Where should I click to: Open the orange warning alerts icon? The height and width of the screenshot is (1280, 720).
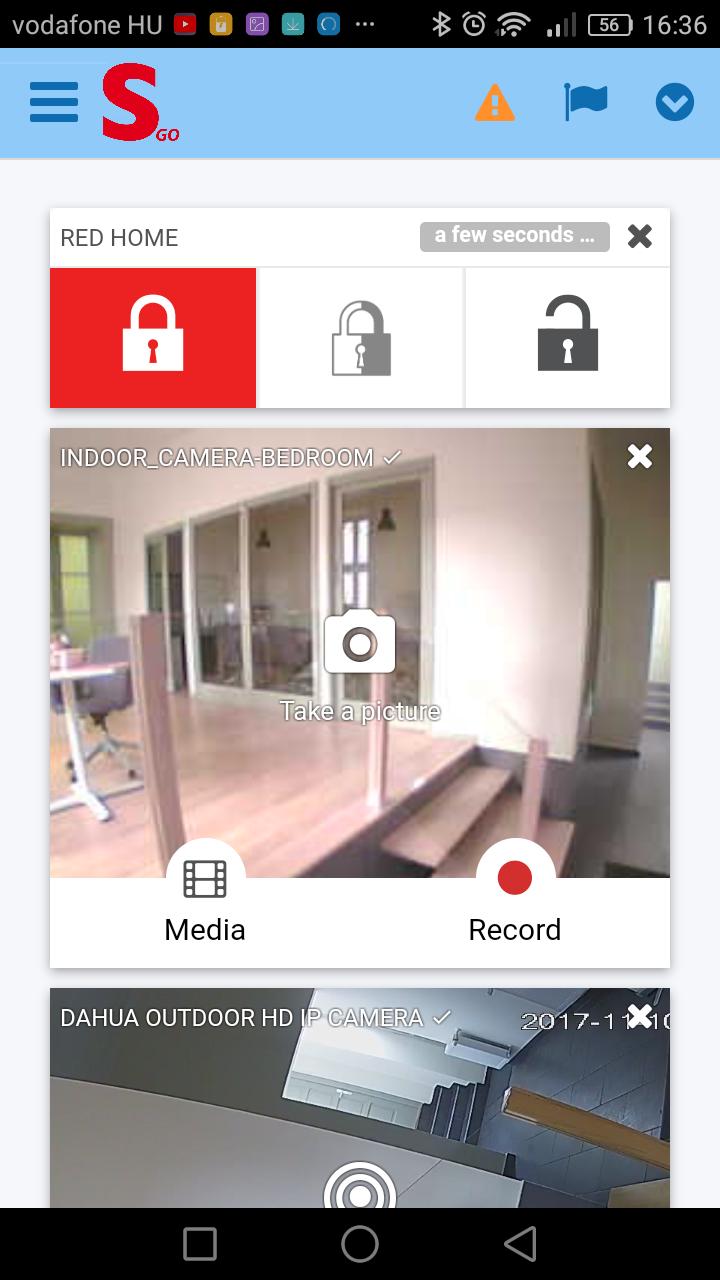point(494,102)
